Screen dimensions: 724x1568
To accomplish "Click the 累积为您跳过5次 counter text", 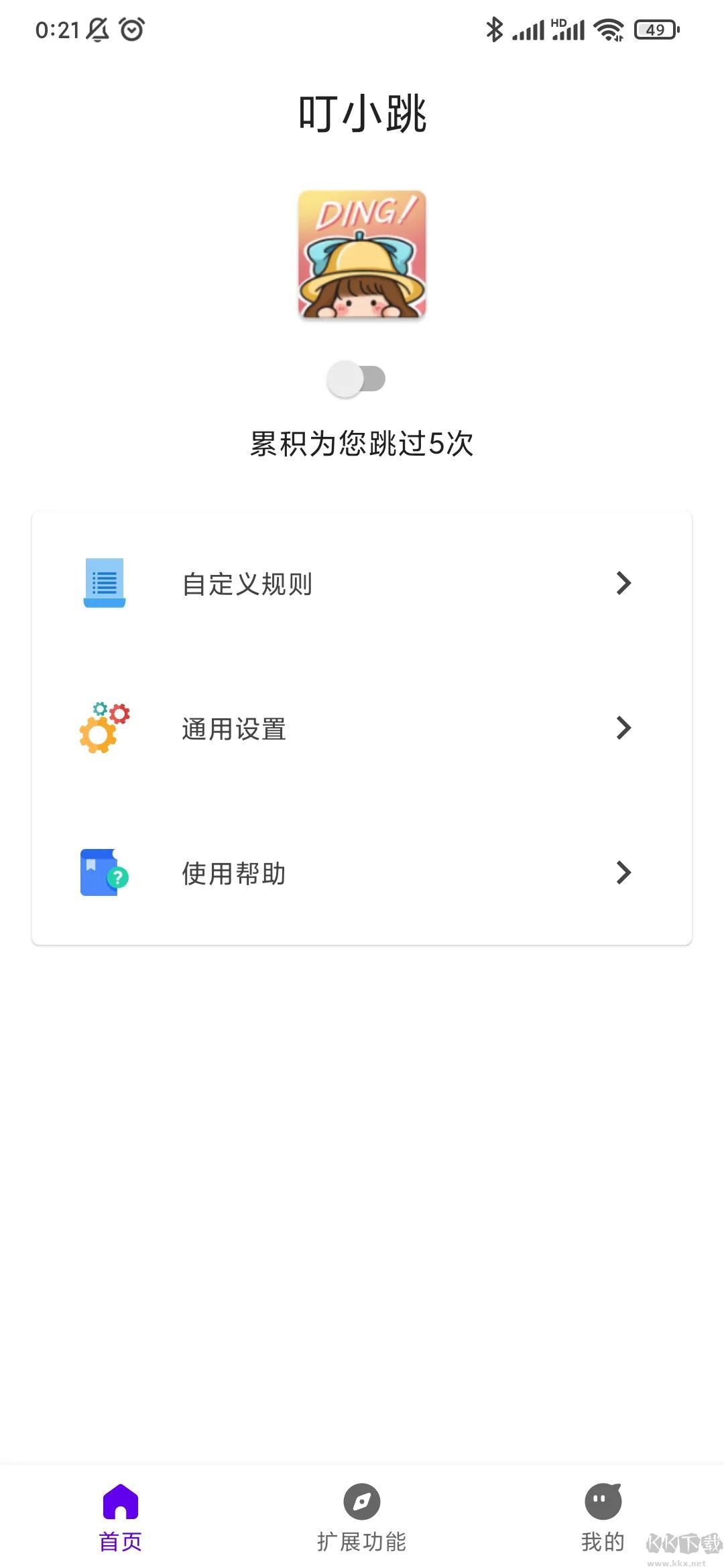I will point(362,444).
